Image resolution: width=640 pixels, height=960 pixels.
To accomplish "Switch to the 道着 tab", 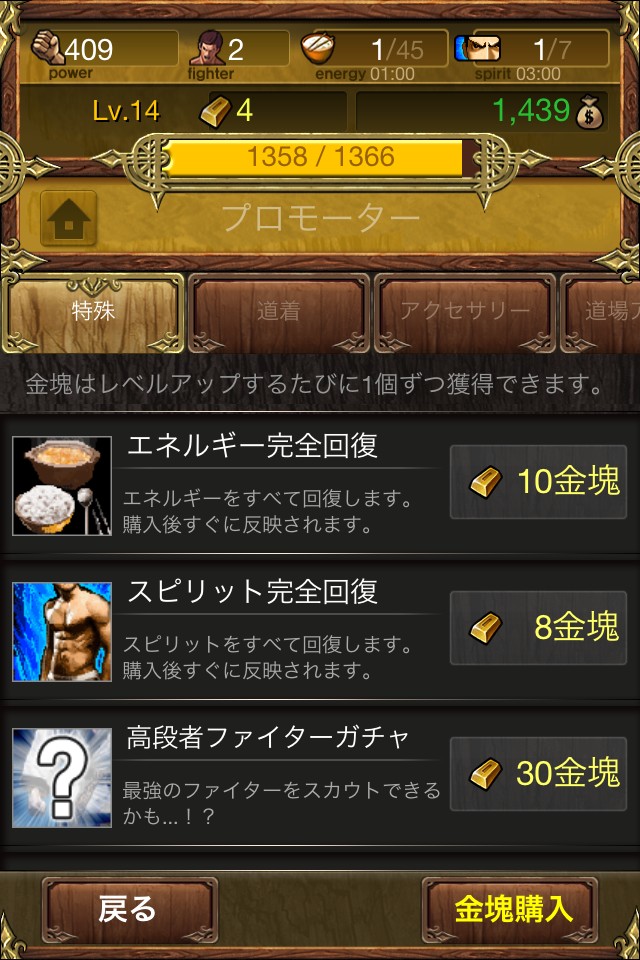I will (278, 311).
